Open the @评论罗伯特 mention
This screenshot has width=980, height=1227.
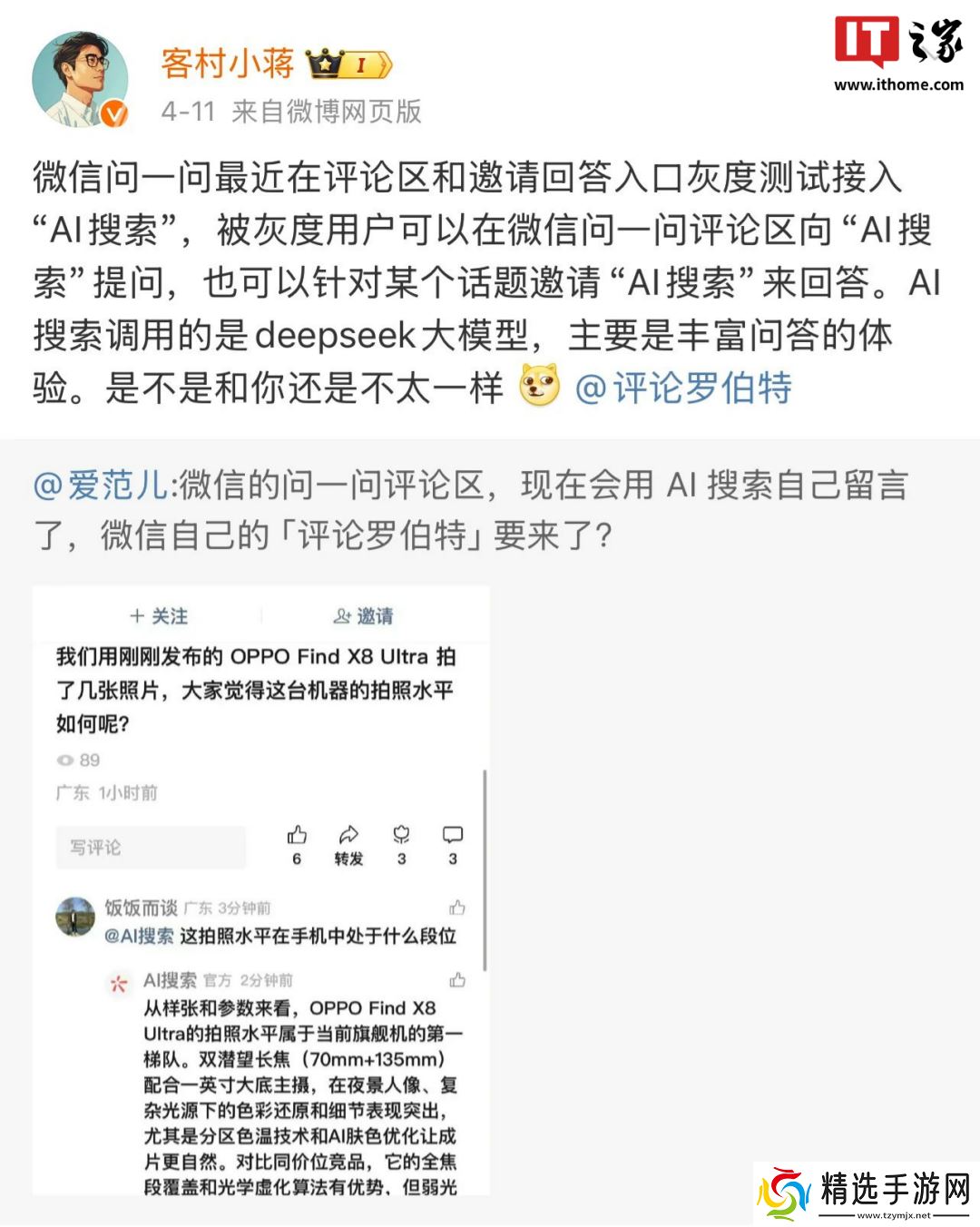(683, 388)
